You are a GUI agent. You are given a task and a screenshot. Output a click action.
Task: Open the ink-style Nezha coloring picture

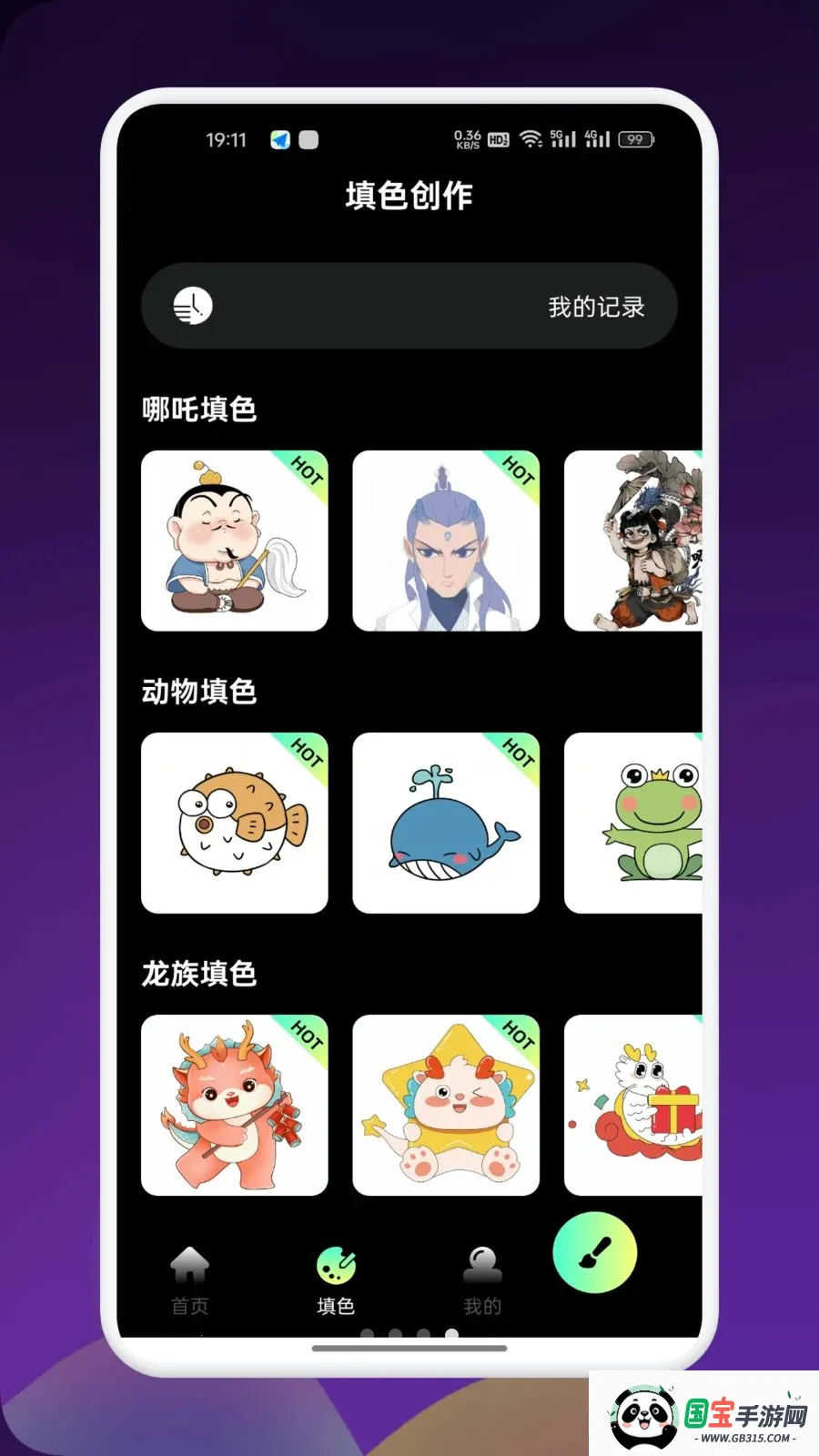pos(633,541)
